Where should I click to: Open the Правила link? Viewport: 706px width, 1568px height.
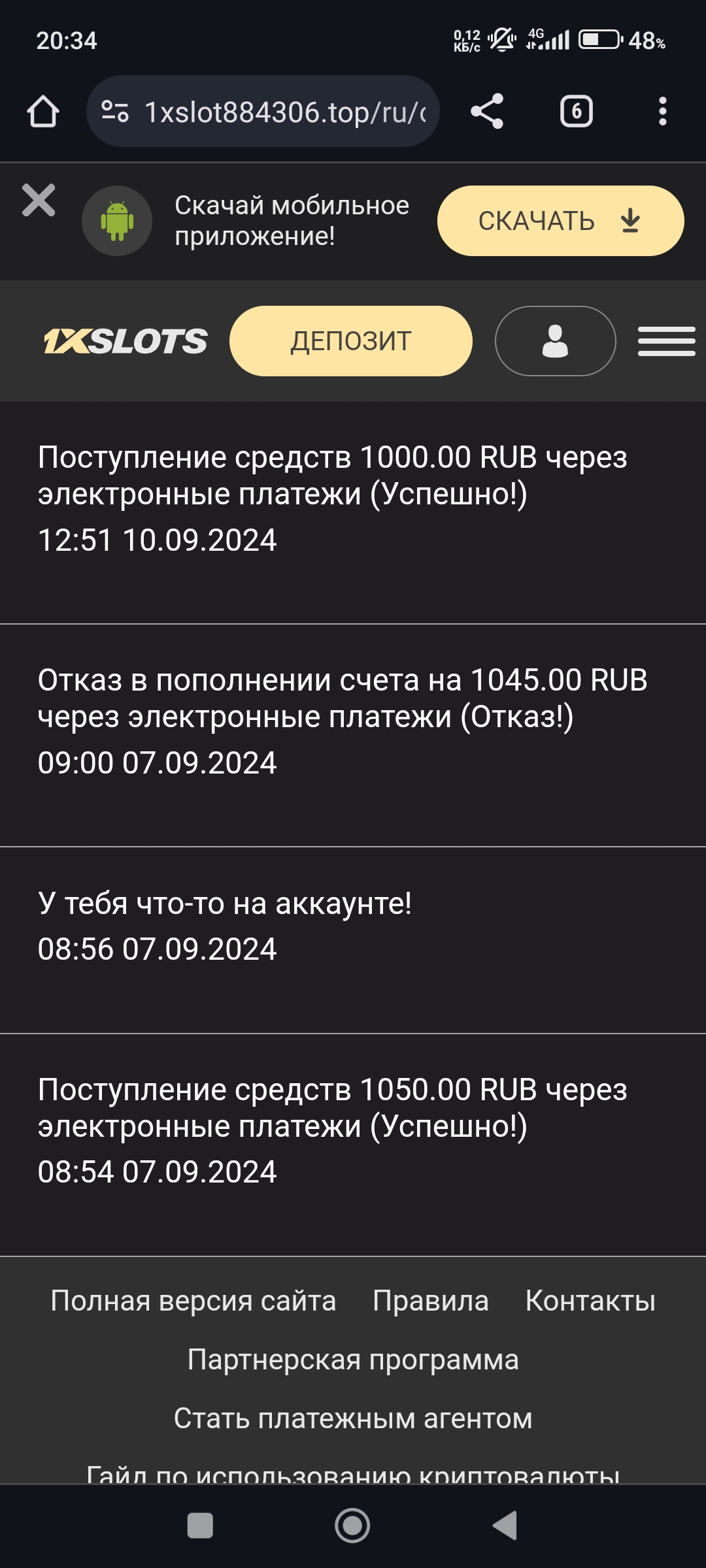430,1301
